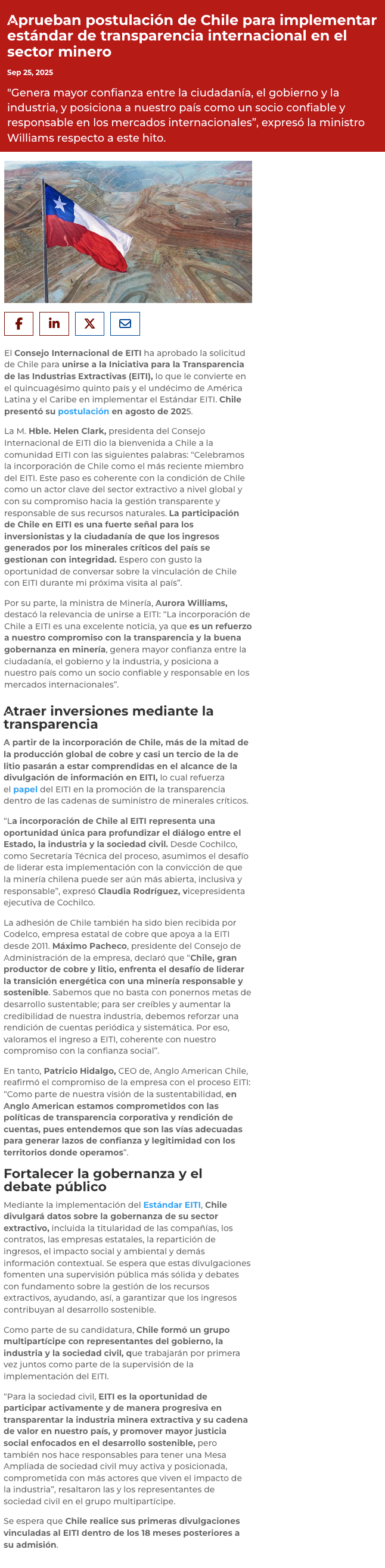Share the article on LinkedIn
The width and height of the screenshot is (385, 1568).
coord(54,324)
